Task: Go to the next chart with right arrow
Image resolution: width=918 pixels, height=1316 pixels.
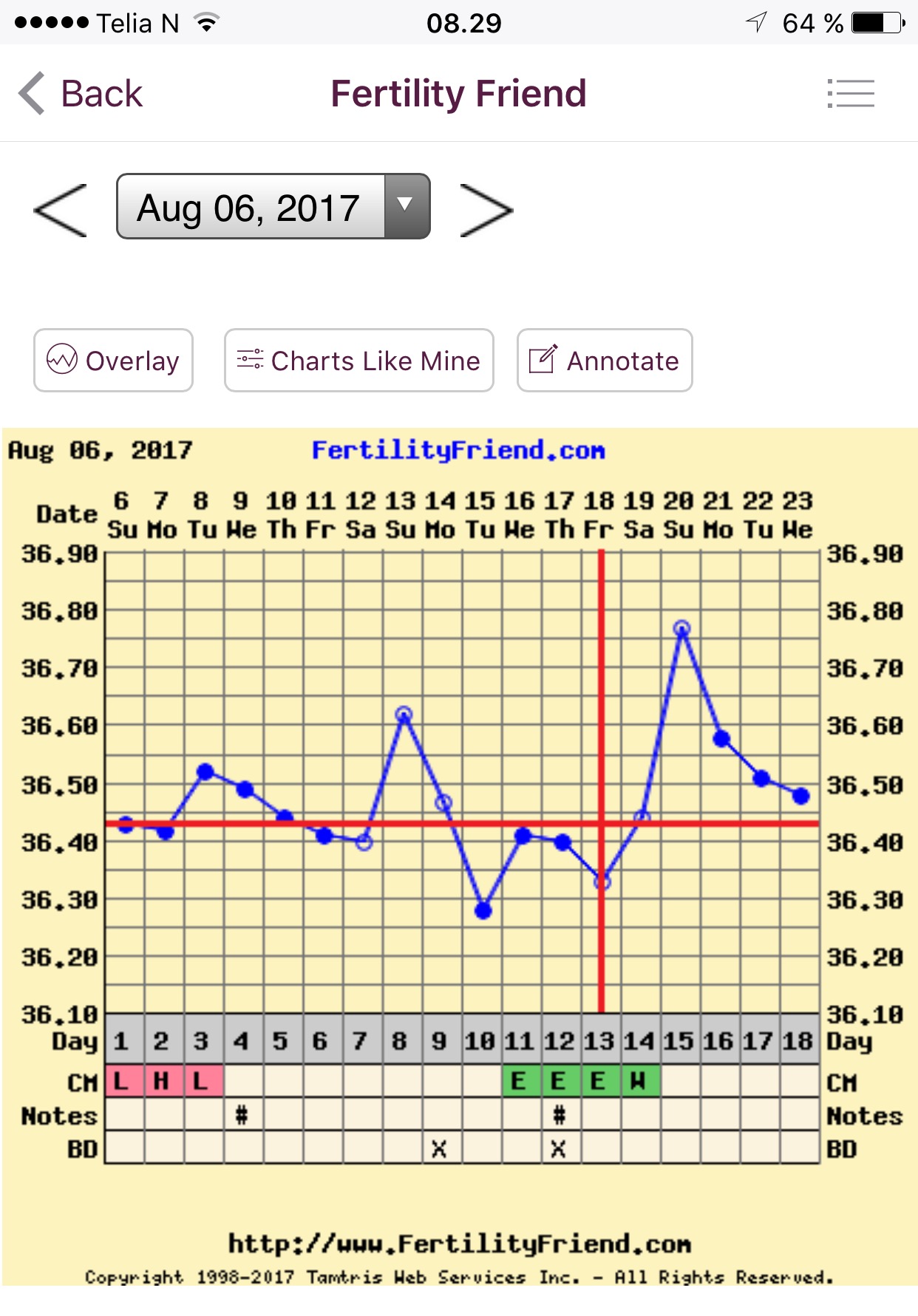Action: (x=486, y=210)
